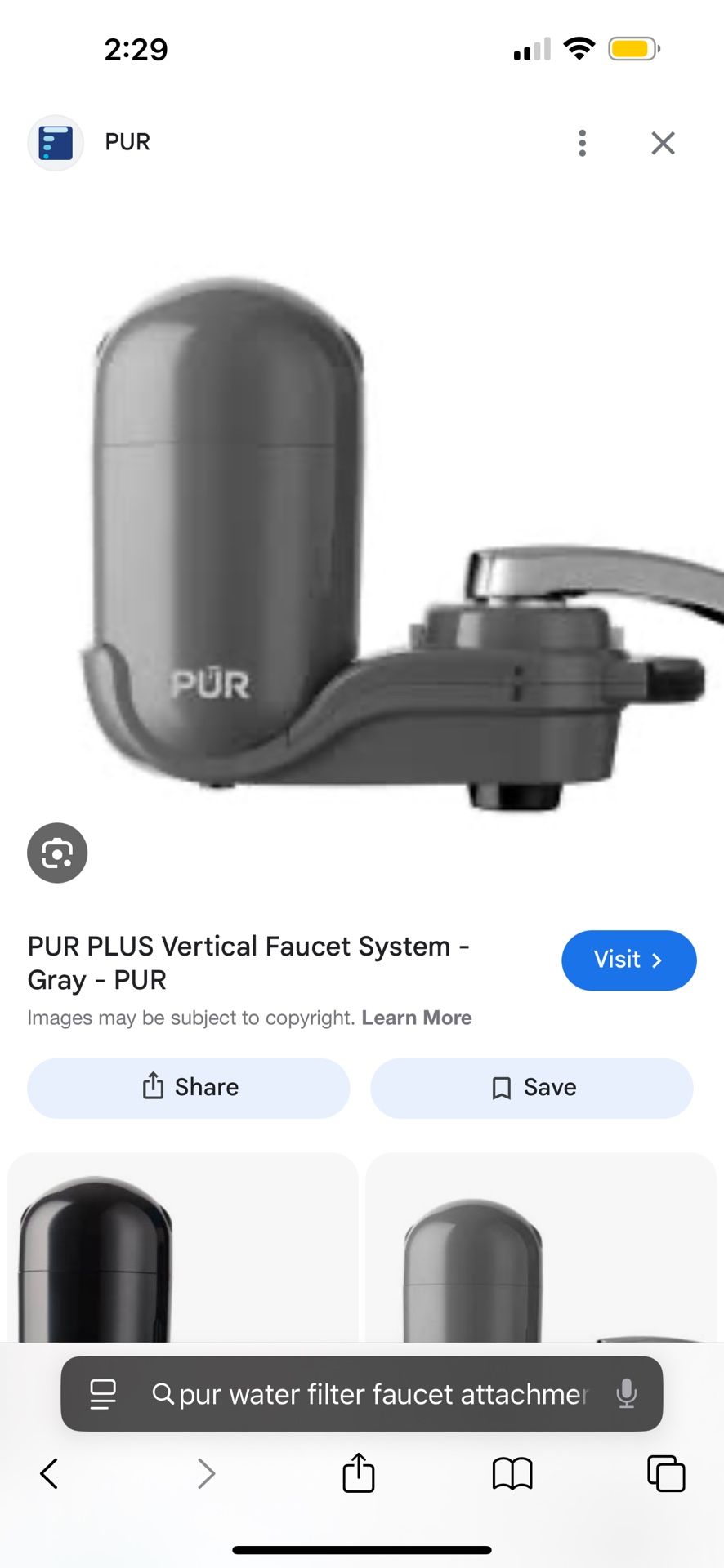Image resolution: width=724 pixels, height=1568 pixels.
Task: Navigate forward using the right chevron
Action: point(206,1474)
